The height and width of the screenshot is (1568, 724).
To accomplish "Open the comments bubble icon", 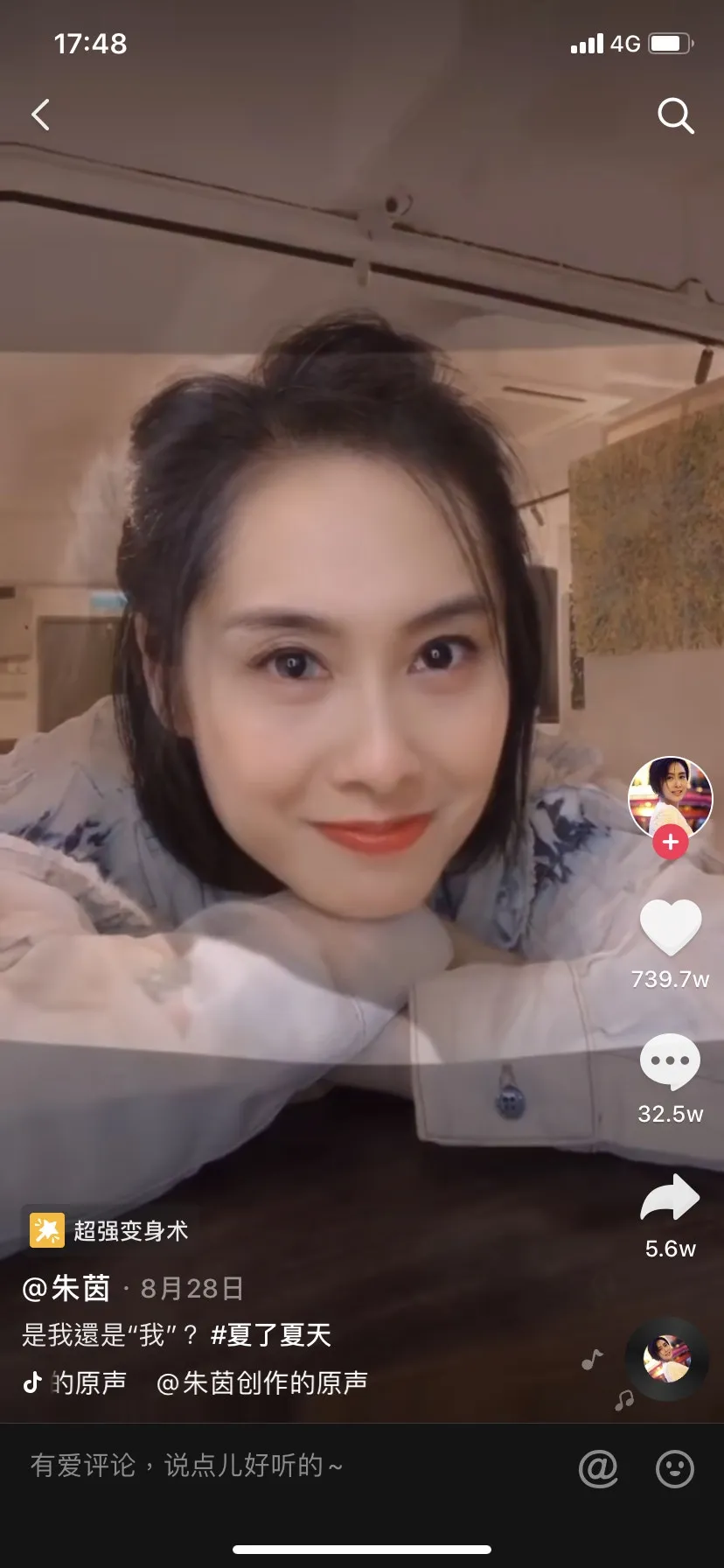I will coord(671,1061).
